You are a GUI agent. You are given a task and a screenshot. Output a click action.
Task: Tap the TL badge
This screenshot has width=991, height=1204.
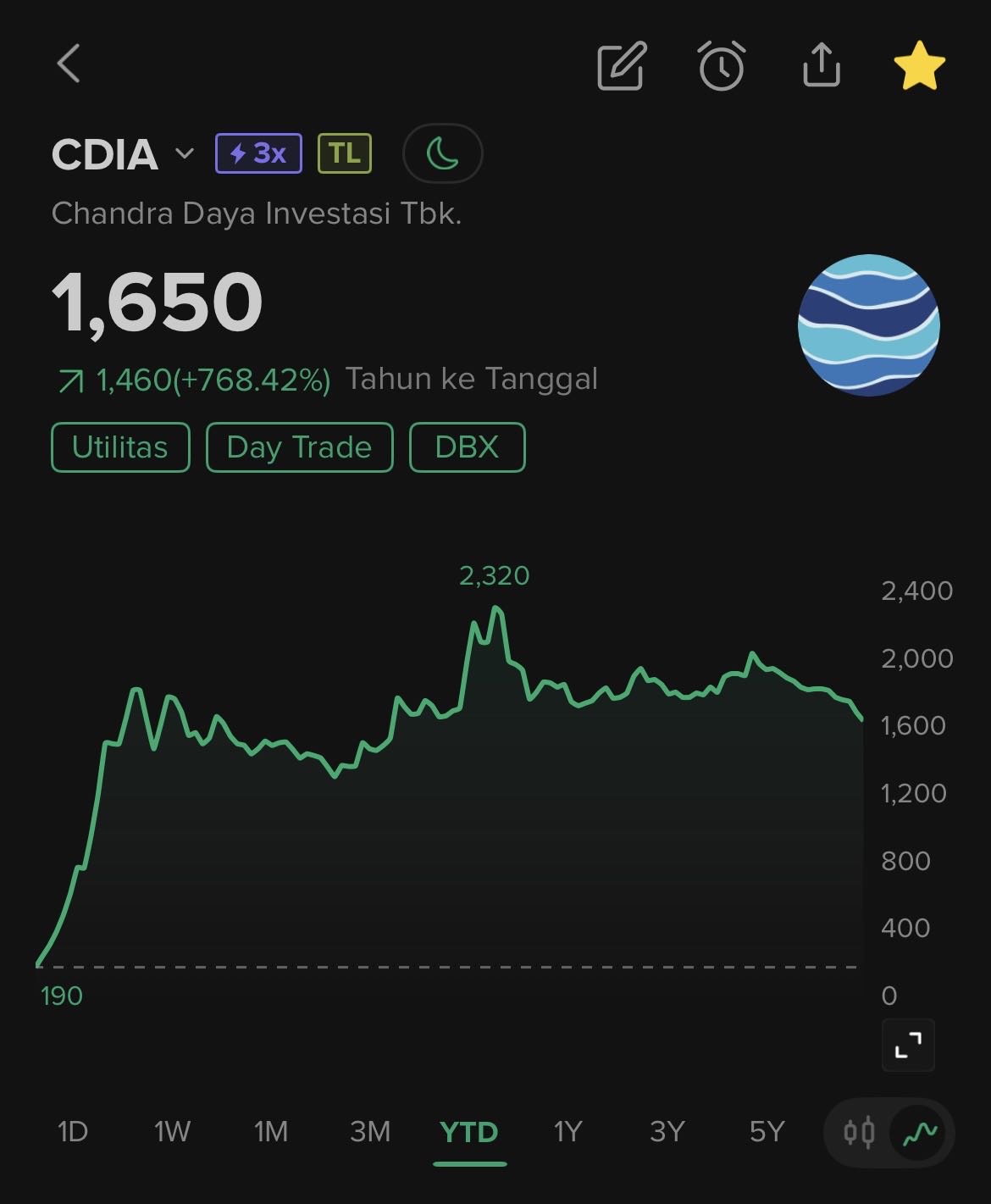tap(345, 153)
